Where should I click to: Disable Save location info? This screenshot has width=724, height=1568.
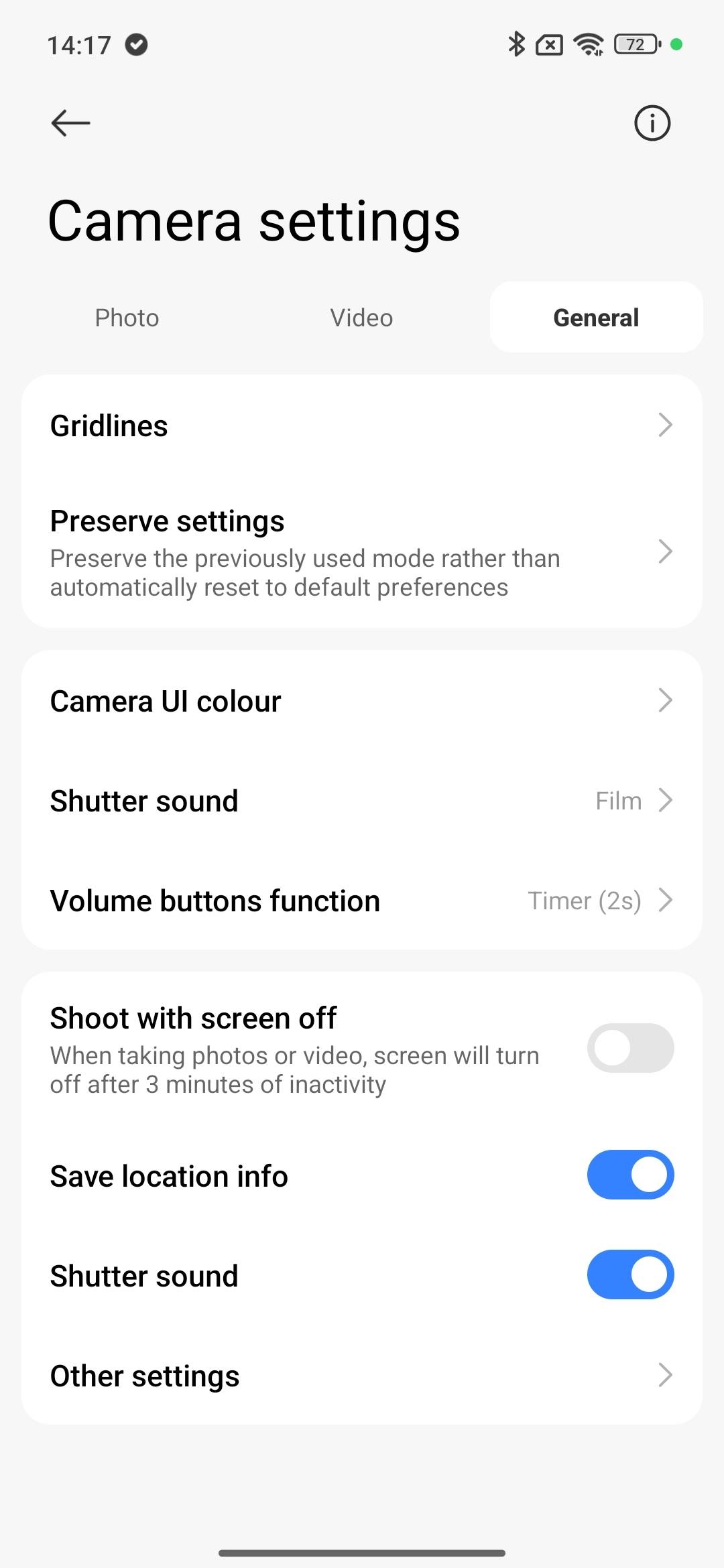click(x=629, y=1175)
